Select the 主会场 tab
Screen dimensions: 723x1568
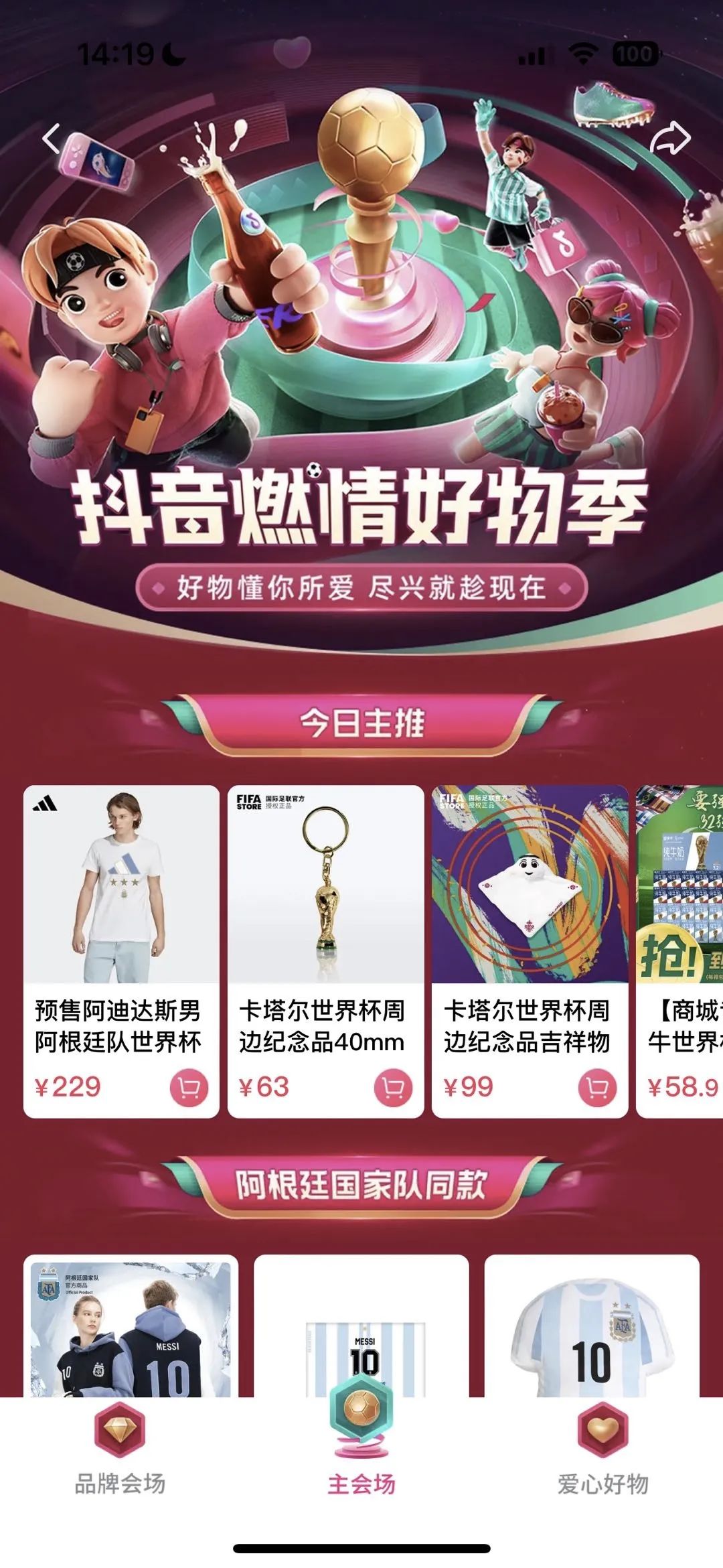[361, 1453]
